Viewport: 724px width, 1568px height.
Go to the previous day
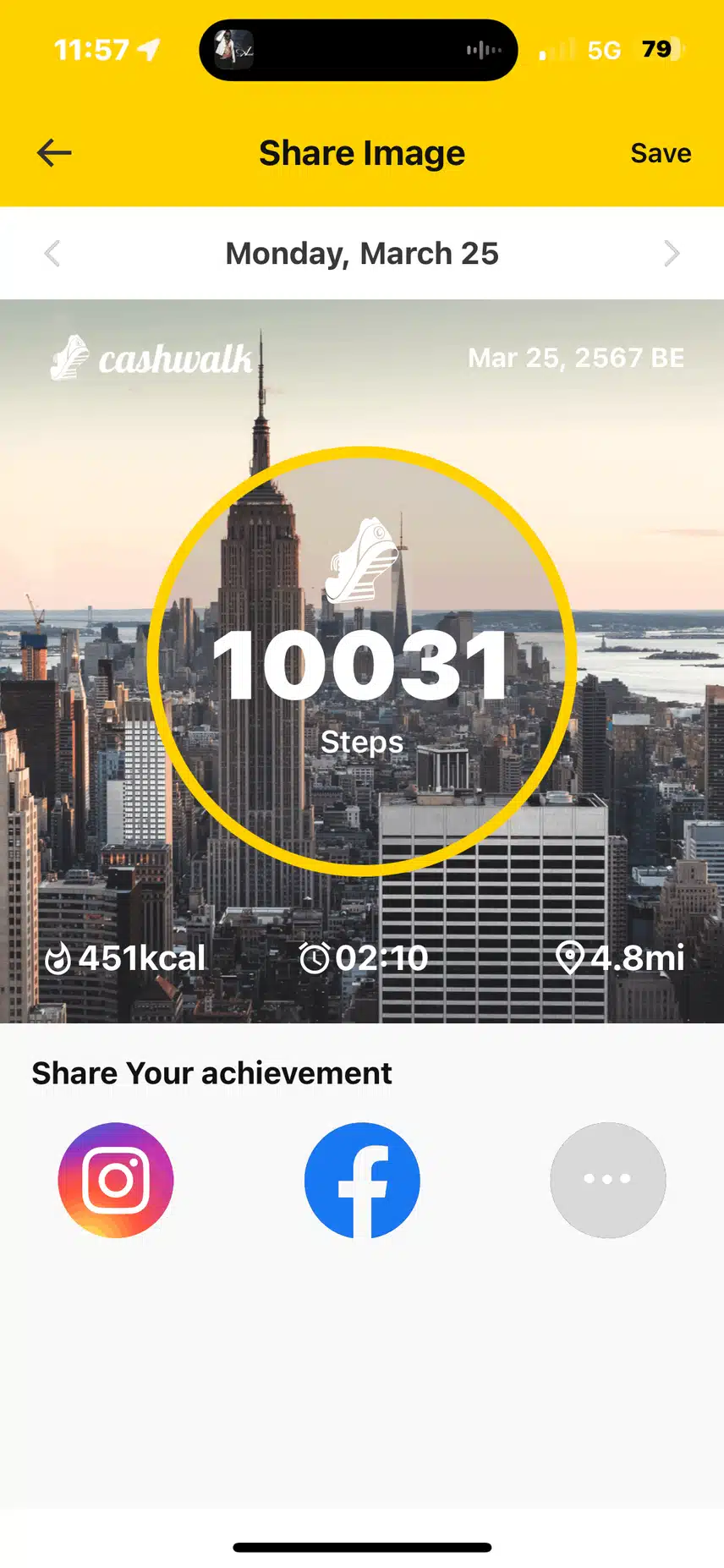(52, 253)
